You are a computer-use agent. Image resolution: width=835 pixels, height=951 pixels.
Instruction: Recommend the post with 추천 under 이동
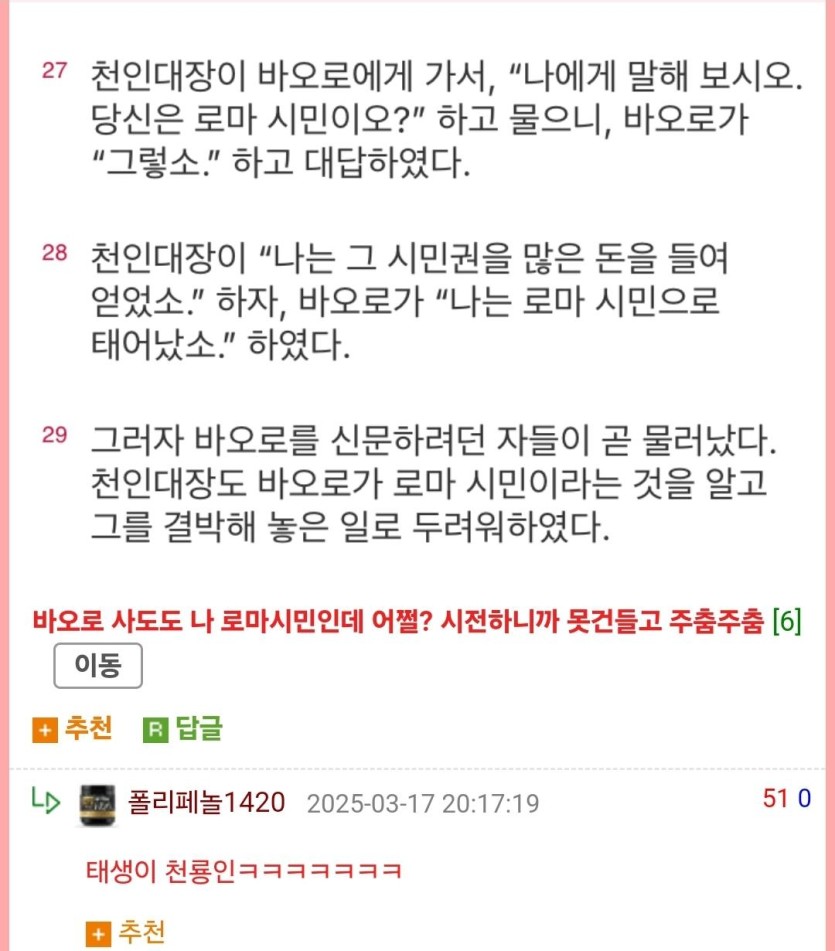click(x=73, y=729)
